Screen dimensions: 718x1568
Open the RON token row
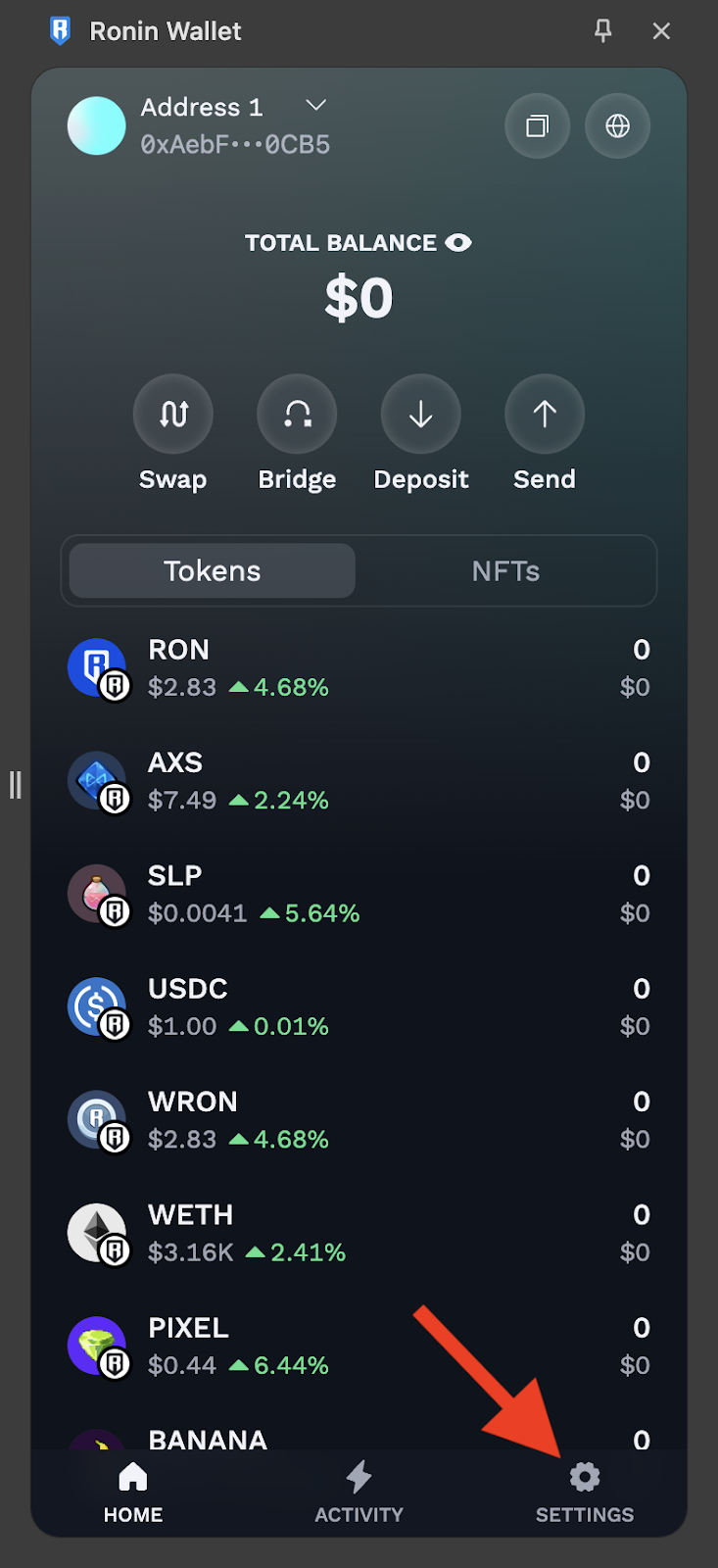[359, 668]
